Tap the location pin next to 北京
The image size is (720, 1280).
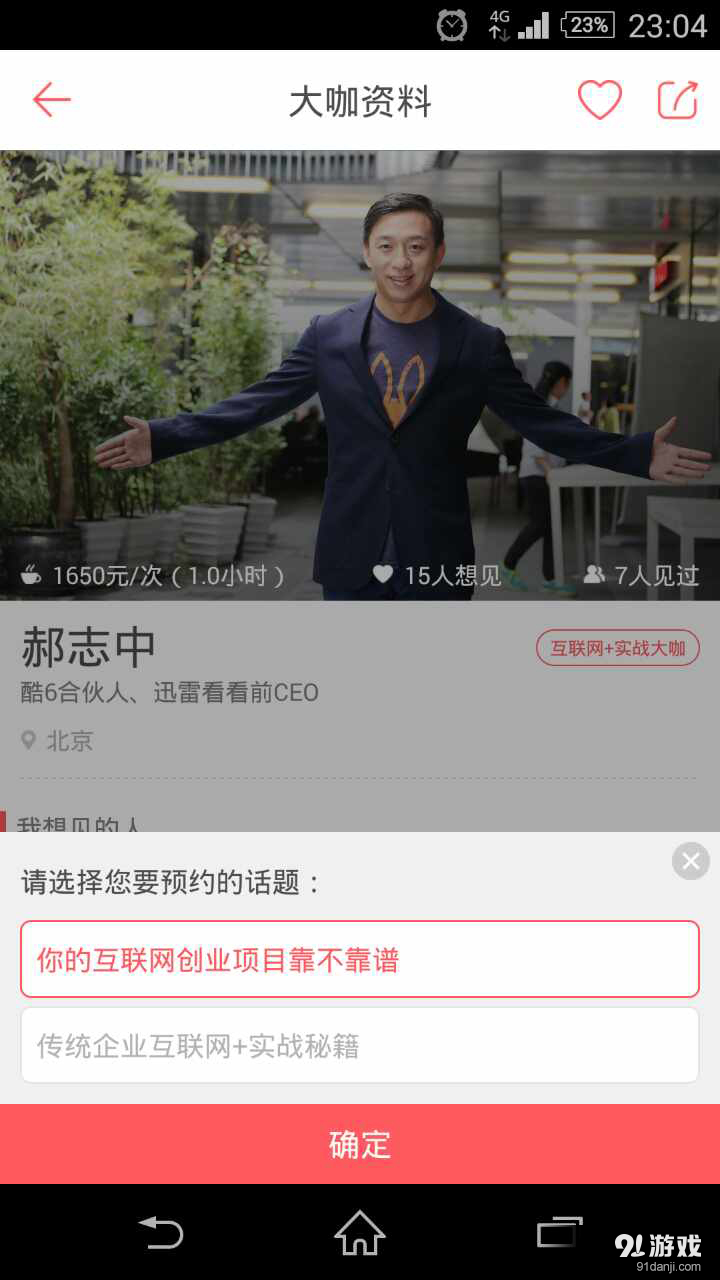click(27, 741)
